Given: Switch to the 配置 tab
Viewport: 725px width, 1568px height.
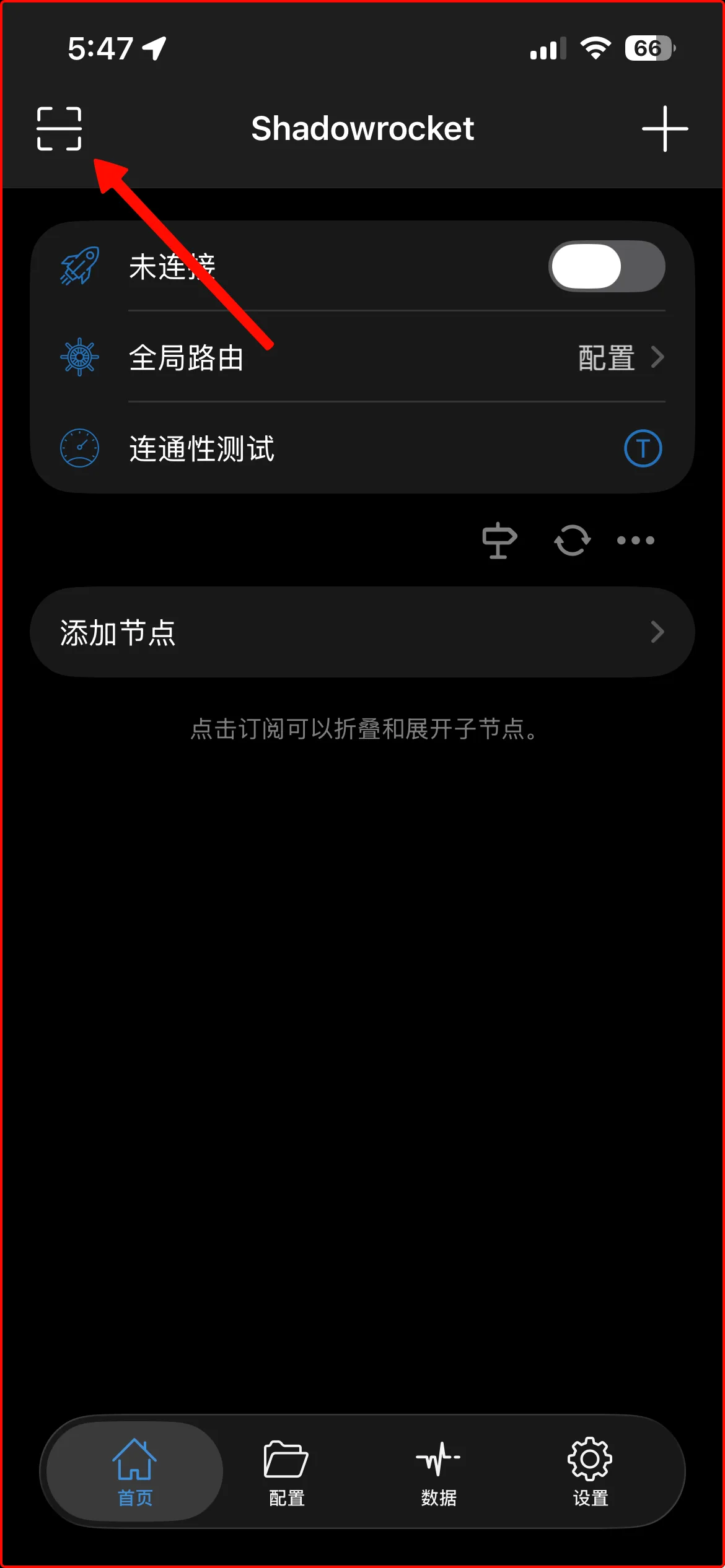Looking at the screenshot, I should coord(286,1471).
